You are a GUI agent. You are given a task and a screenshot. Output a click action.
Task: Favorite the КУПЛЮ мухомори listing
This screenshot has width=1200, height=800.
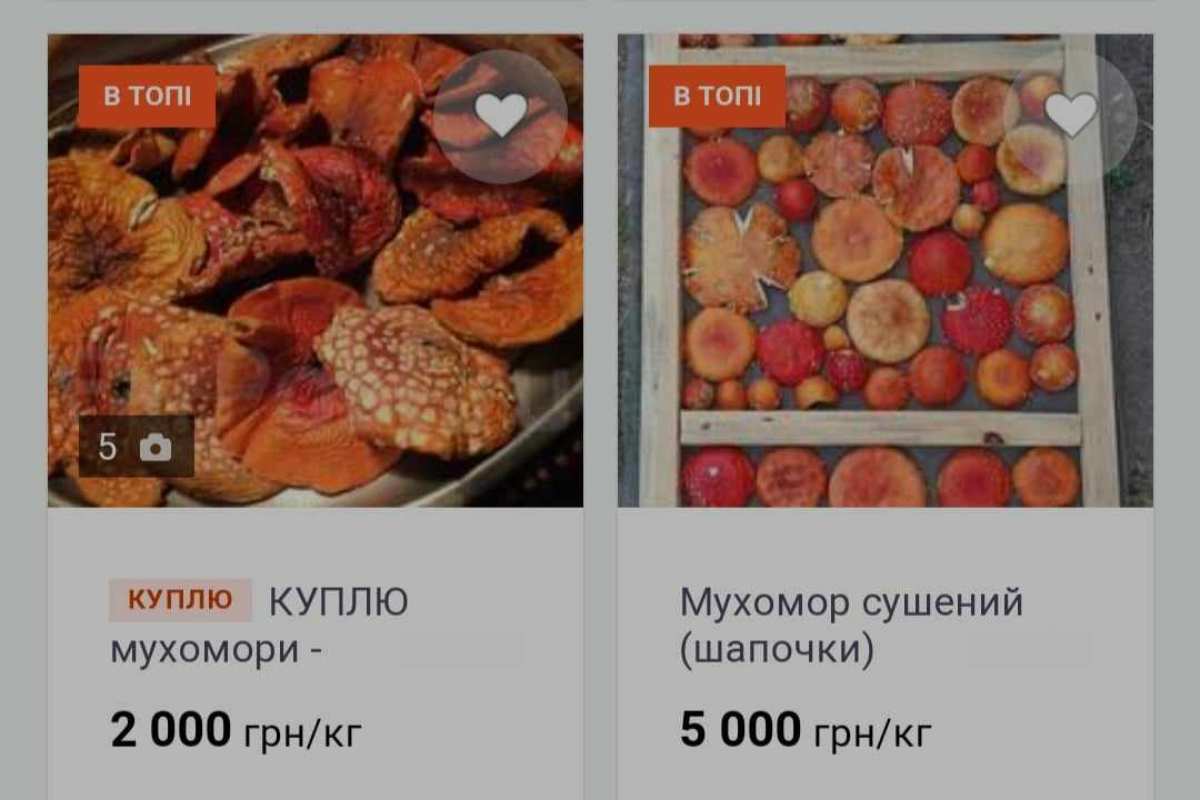[500, 114]
